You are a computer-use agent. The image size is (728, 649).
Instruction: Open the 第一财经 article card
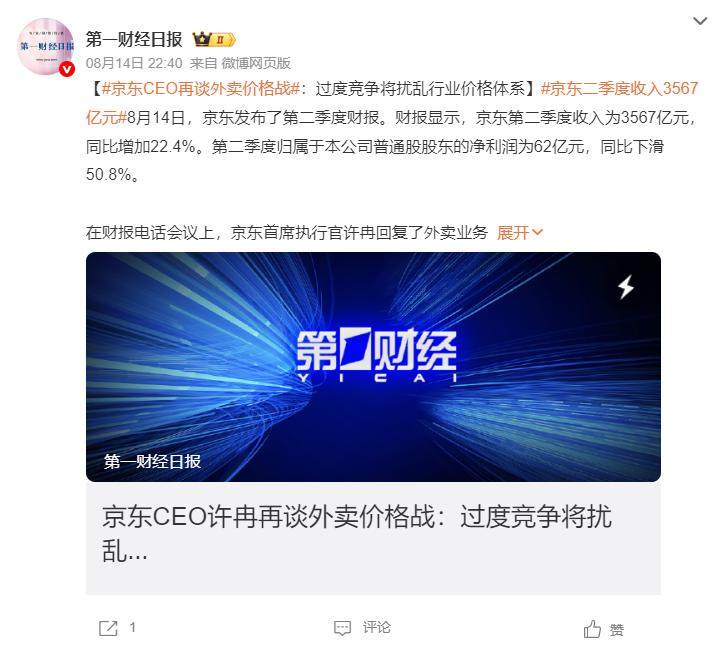pos(373,423)
